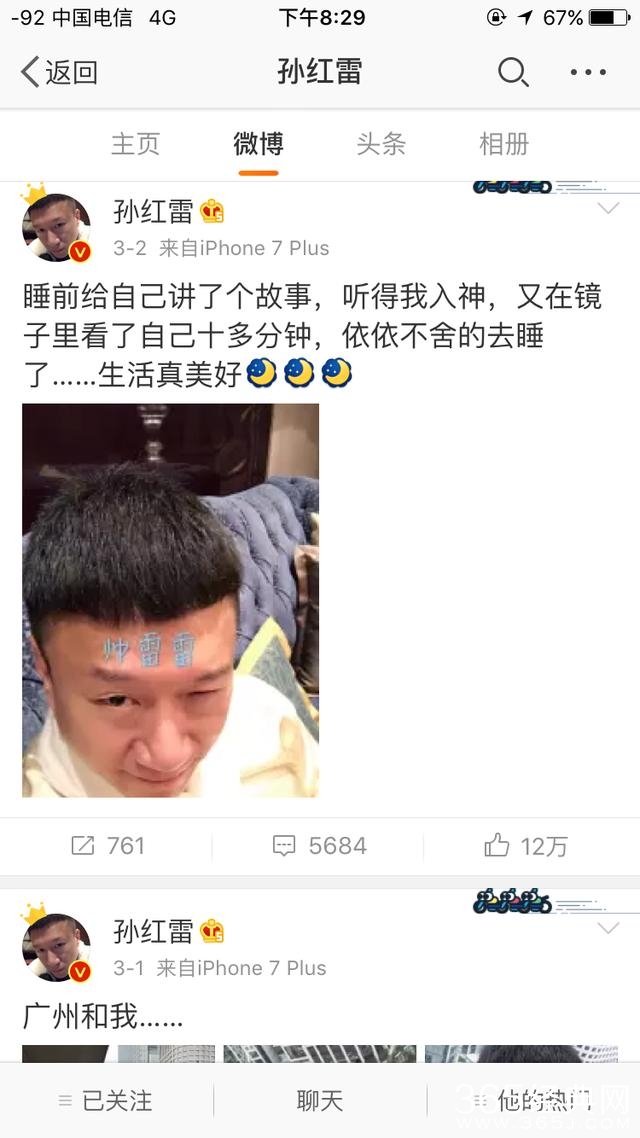640x1138 pixels.
Task: Repost the post with 761 shares
Action: 108,846
